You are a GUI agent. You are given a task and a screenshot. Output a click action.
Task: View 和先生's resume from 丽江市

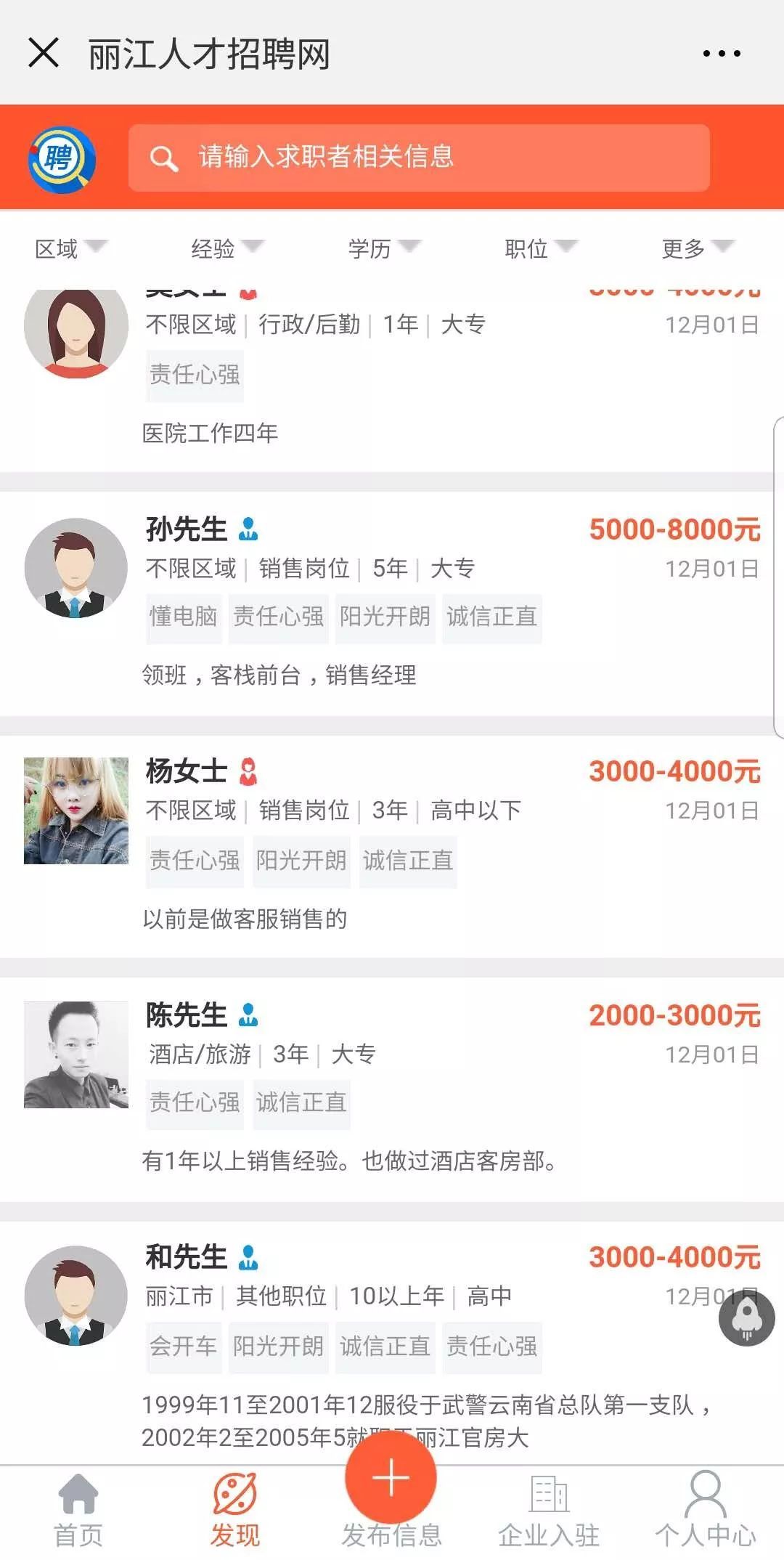(392, 1336)
